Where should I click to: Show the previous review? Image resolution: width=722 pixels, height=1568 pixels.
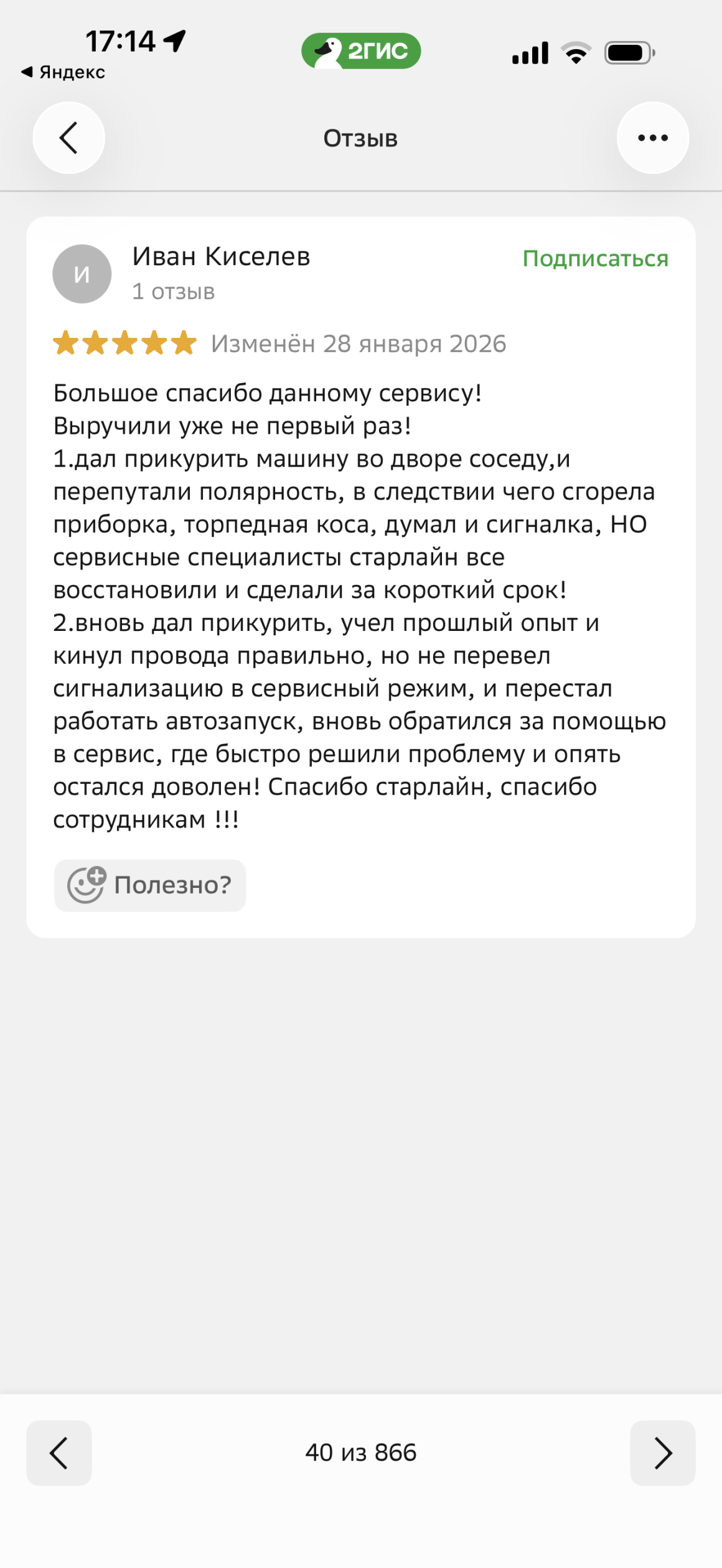(x=59, y=1453)
